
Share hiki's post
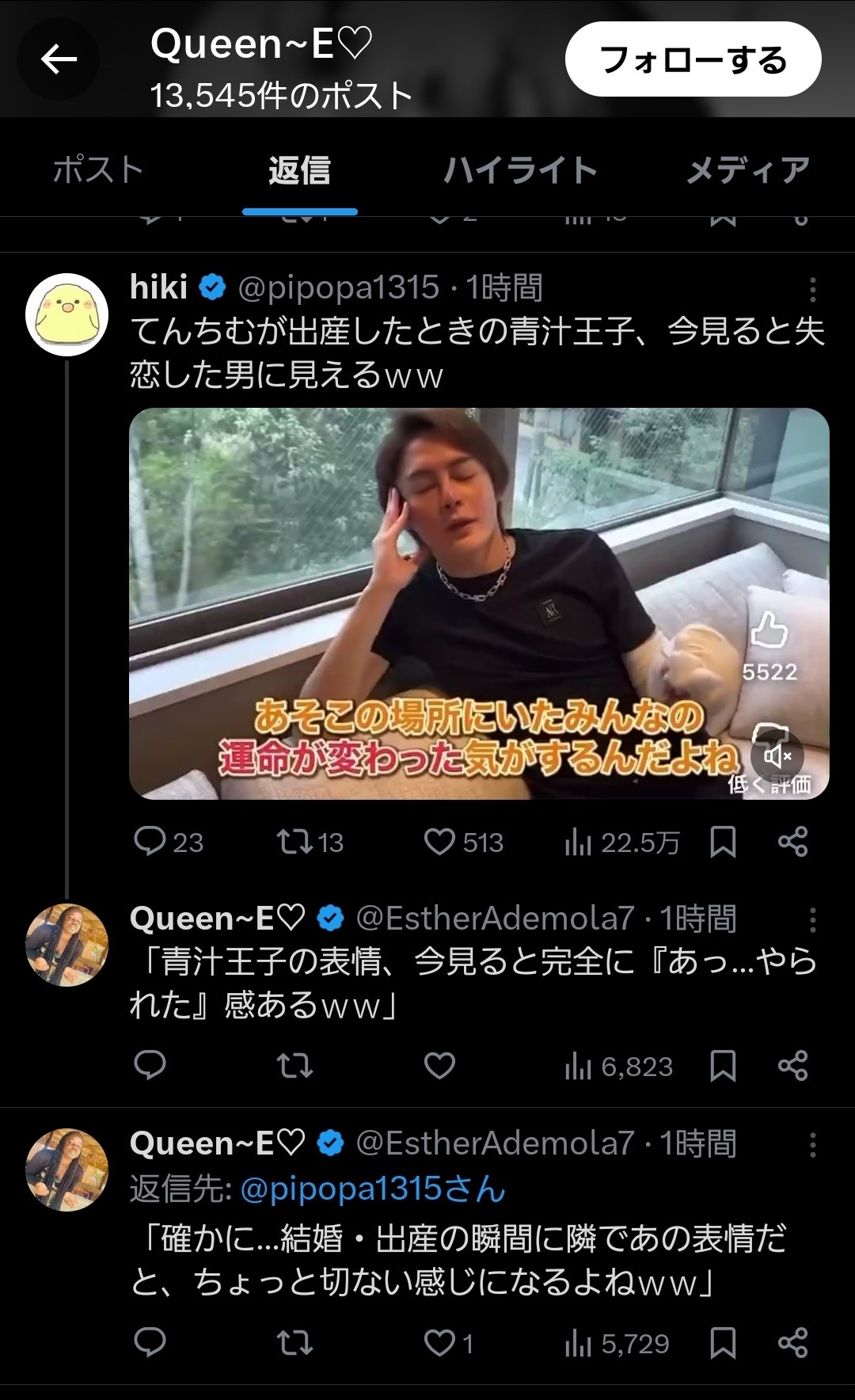tap(792, 842)
